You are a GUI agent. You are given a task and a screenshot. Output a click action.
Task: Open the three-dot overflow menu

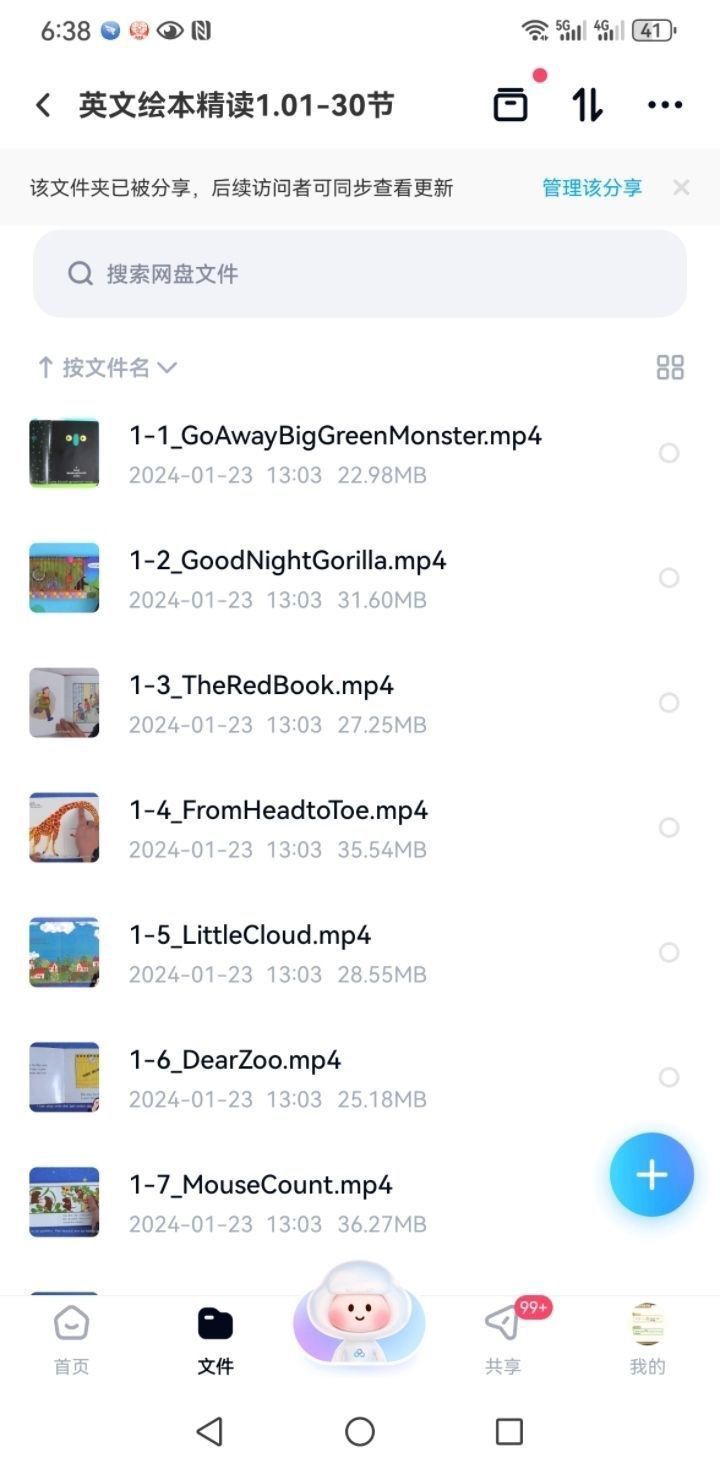[x=665, y=104]
